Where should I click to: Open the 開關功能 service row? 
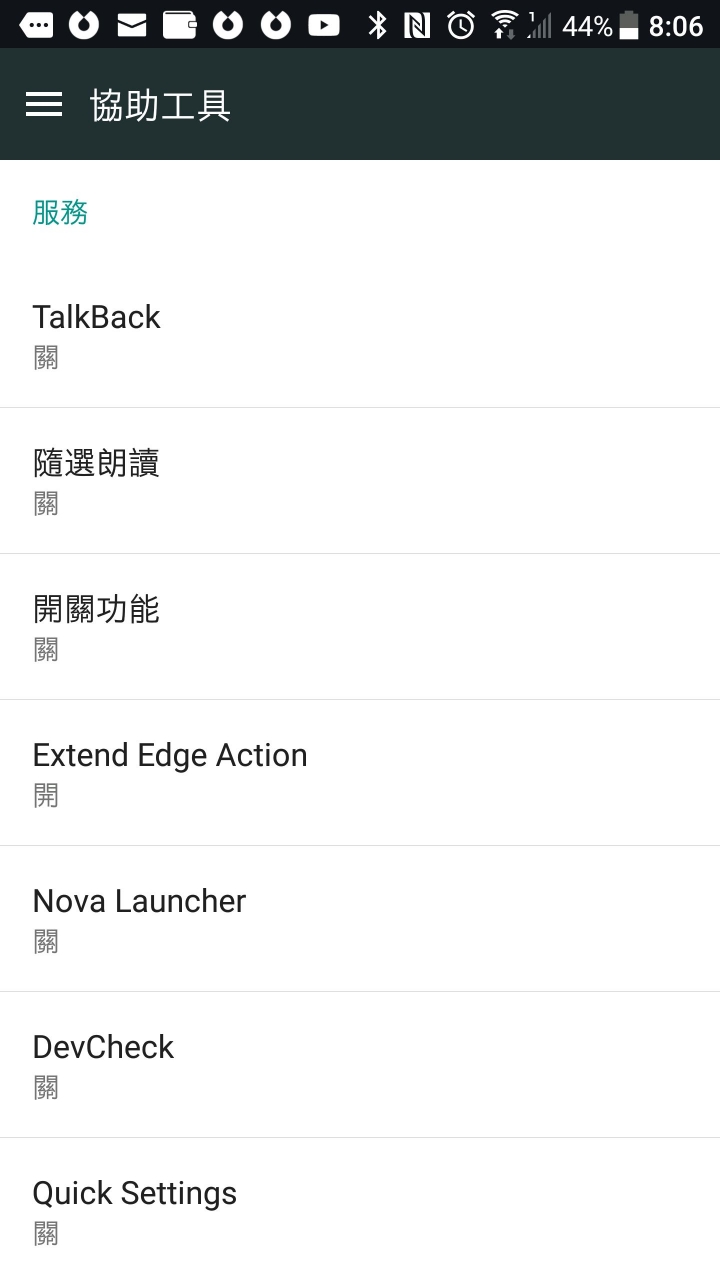[x=360, y=627]
